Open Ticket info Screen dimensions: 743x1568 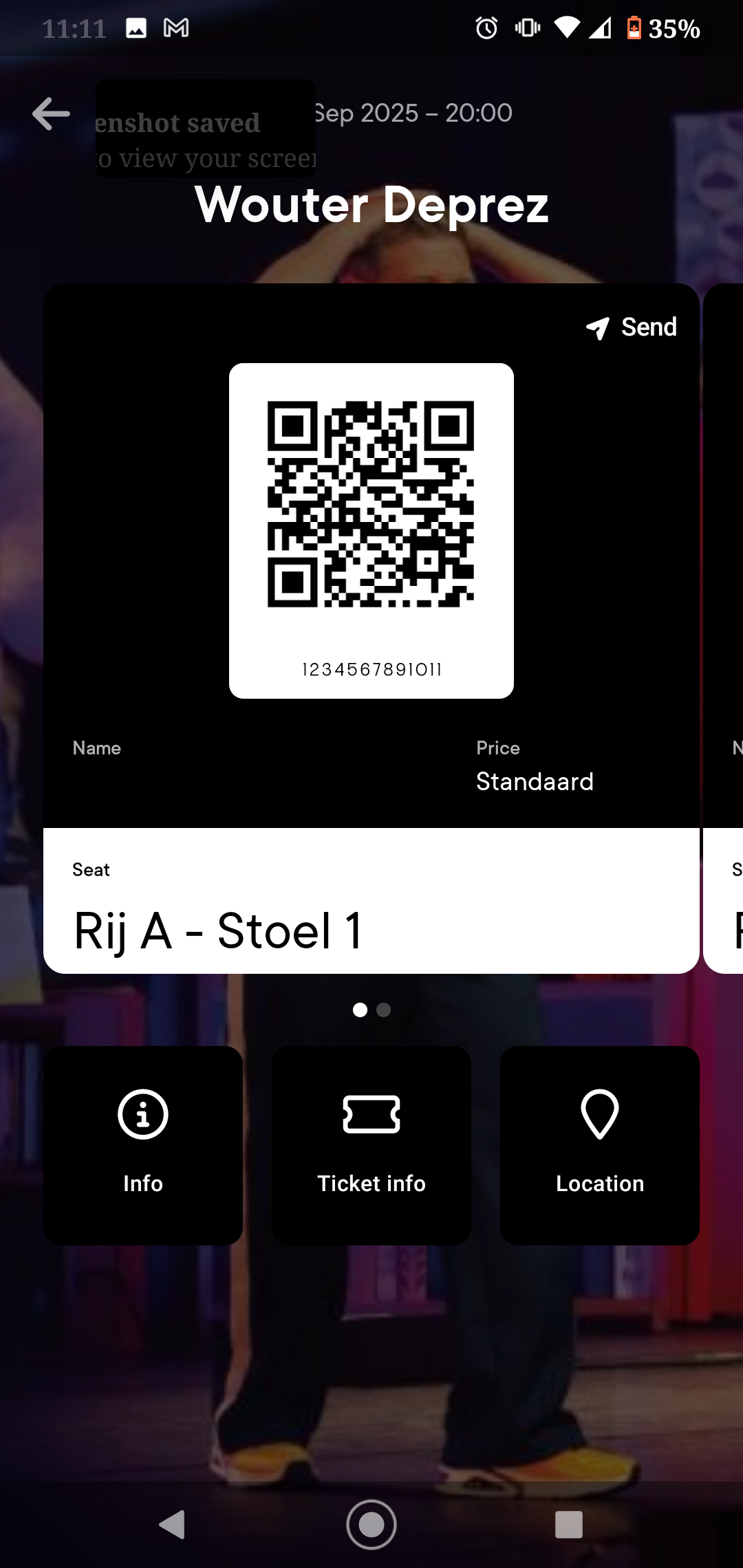pyautogui.click(x=371, y=1145)
